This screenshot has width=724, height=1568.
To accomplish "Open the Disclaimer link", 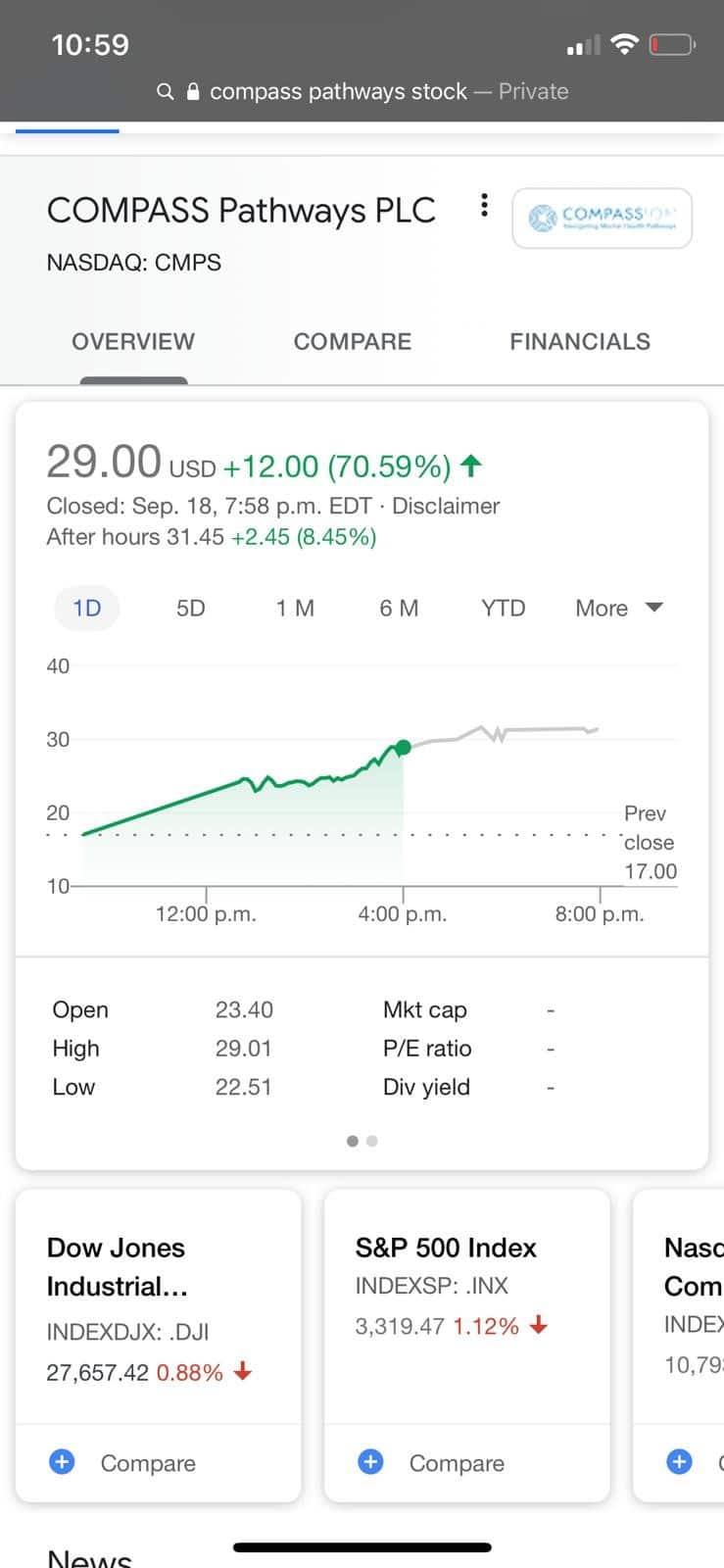I will pos(446,506).
